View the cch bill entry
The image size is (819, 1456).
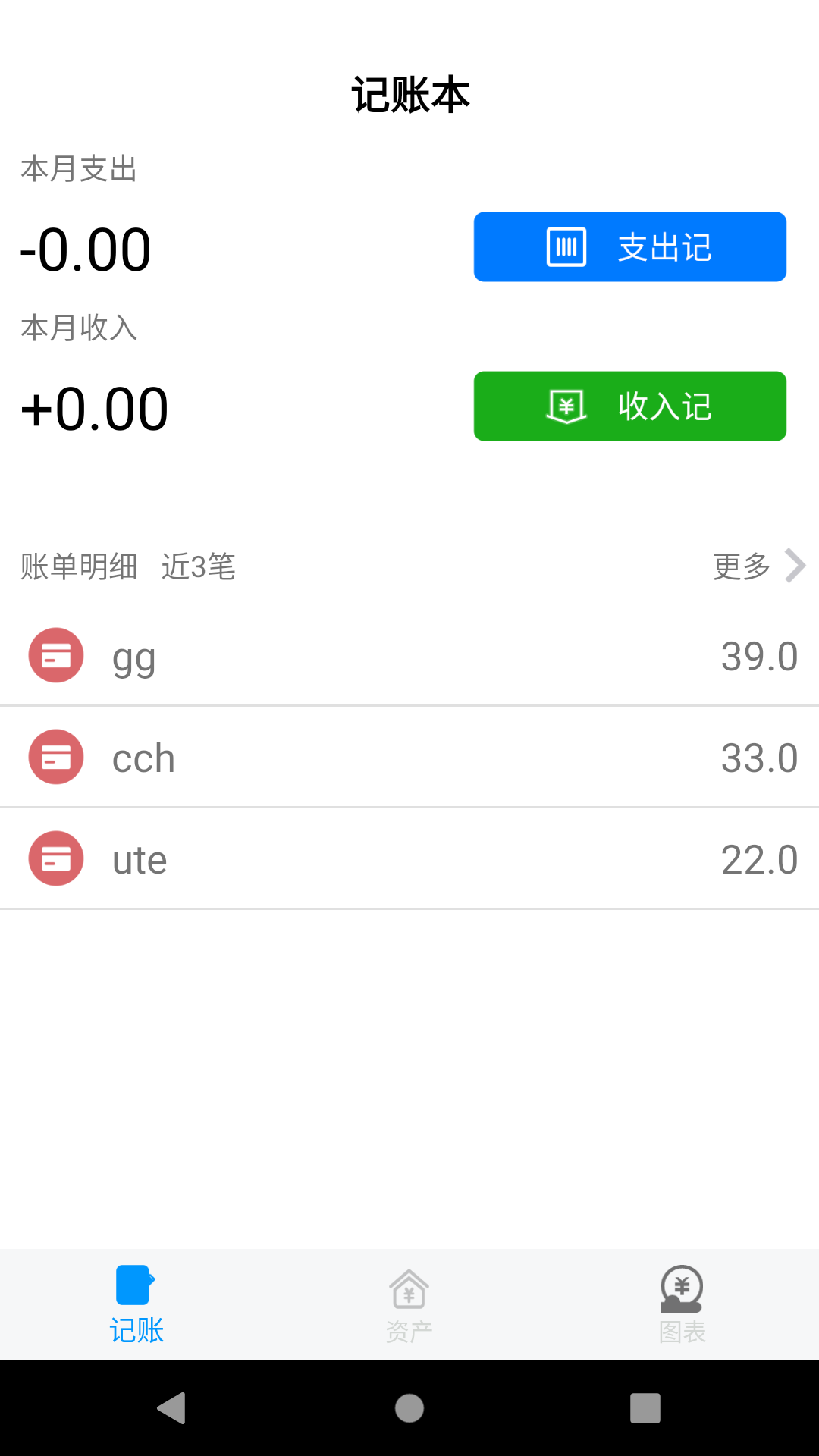[x=409, y=758]
